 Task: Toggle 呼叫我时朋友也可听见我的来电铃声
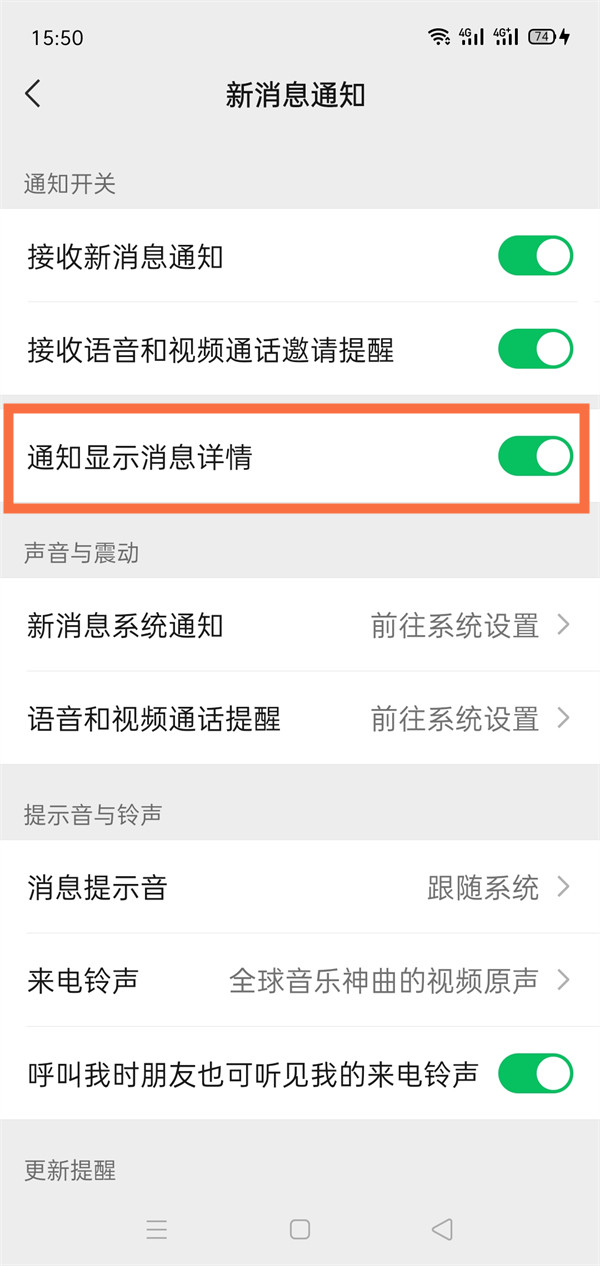click(536, 1073)
